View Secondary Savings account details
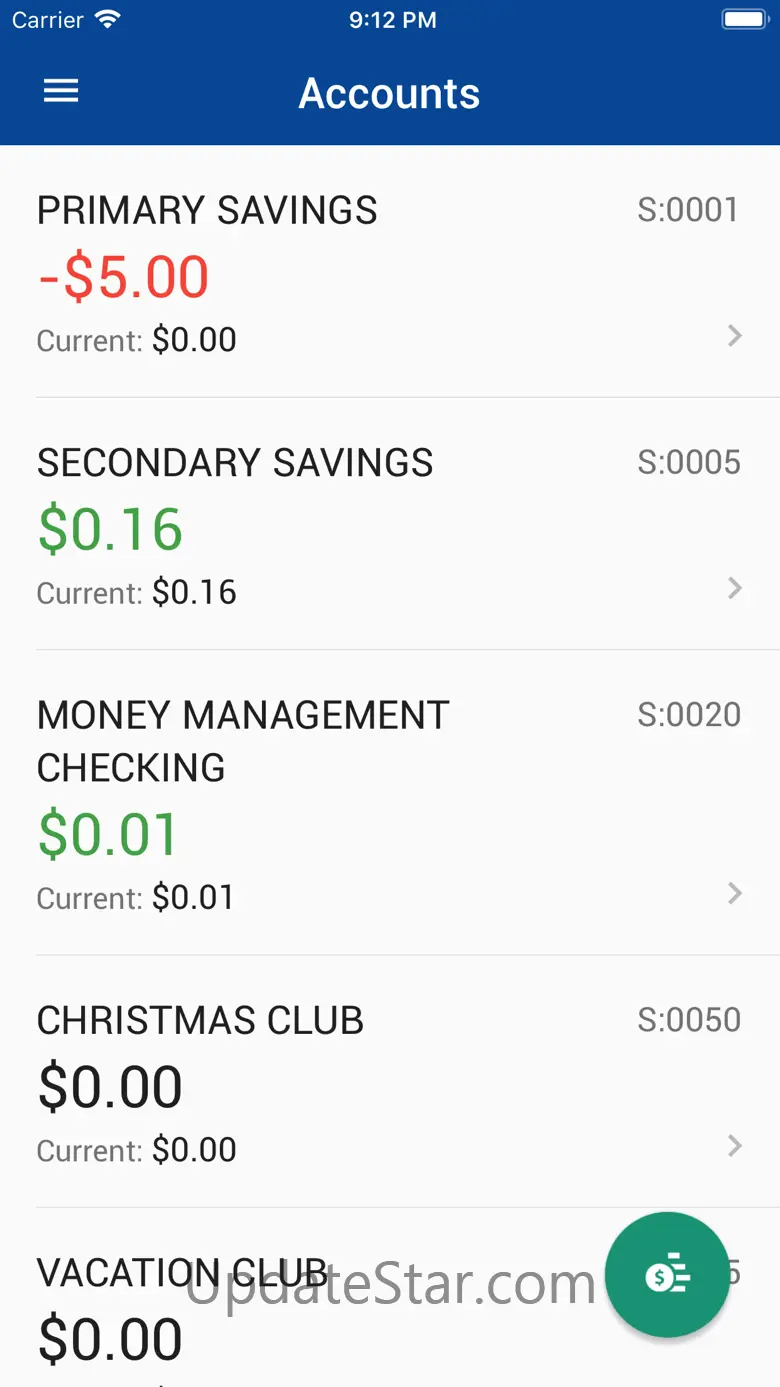Viewport: 780px width, 1387px height. point(388,525)
